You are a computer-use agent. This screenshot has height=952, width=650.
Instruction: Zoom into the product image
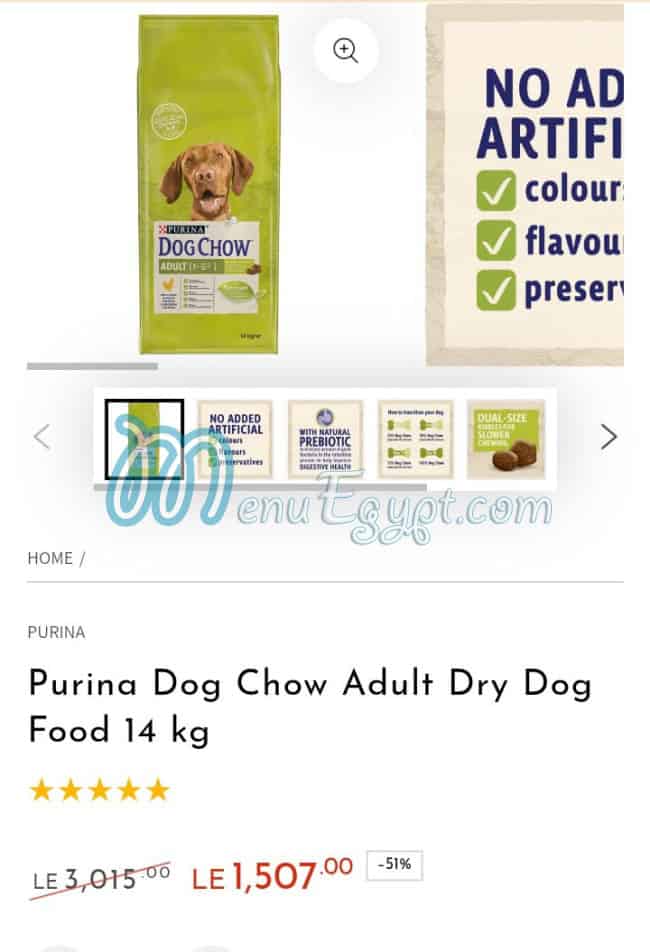pyautogui.click(x=346, y=50)
